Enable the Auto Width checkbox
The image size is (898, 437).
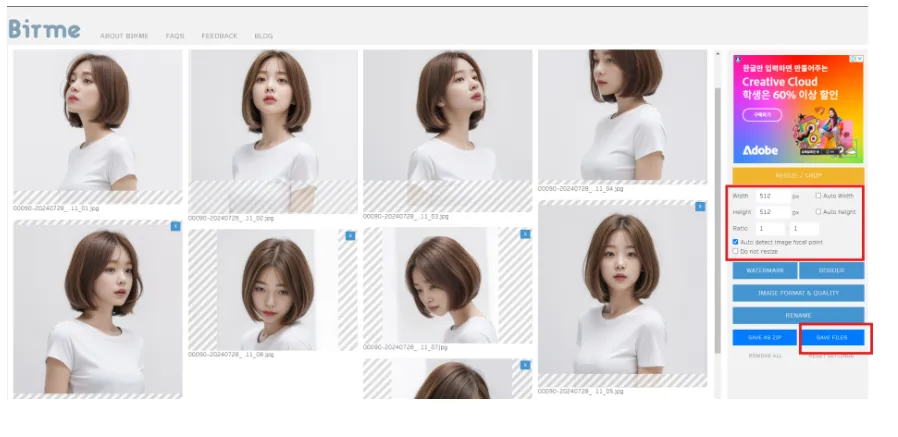pyautogui.click(x=818, y=196)
